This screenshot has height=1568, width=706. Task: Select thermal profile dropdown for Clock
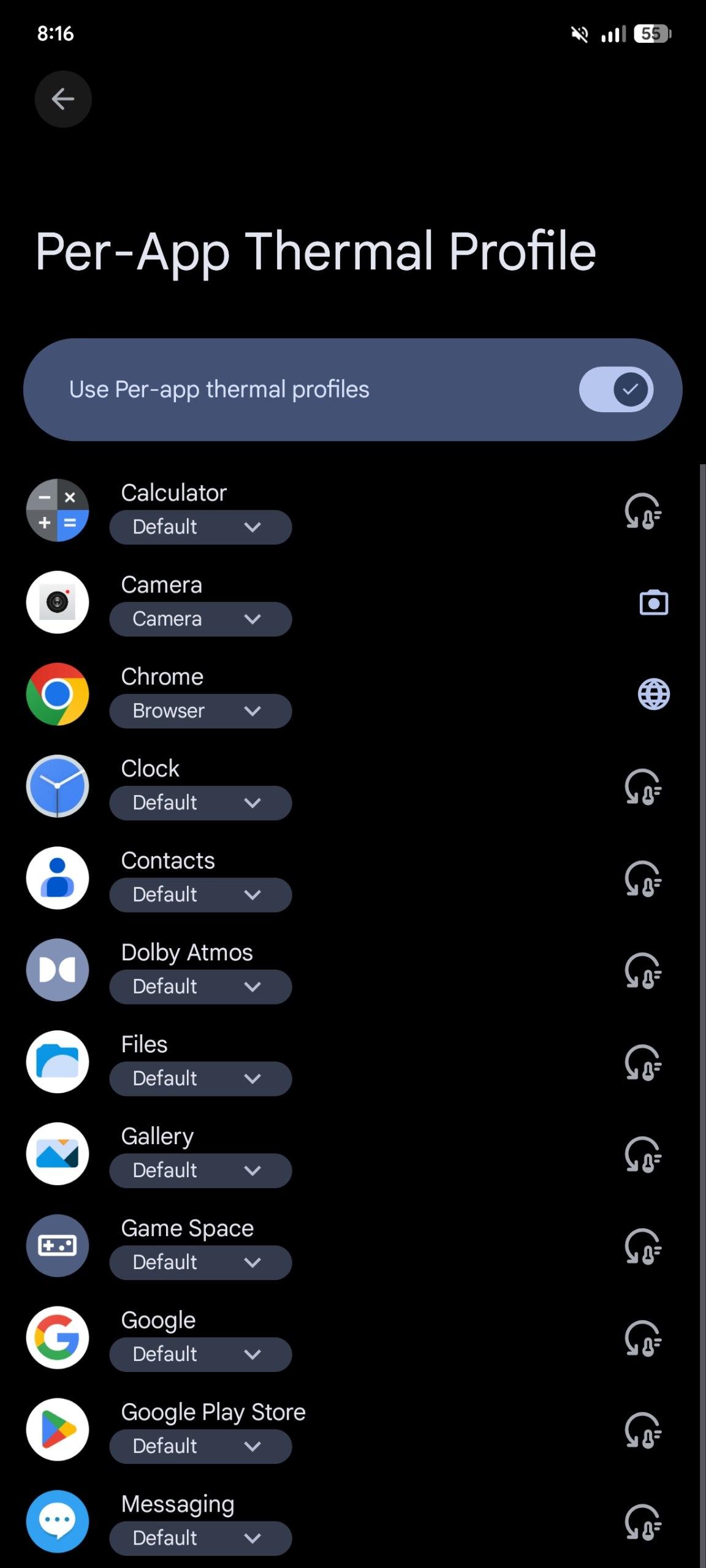(x=200, y=803)
